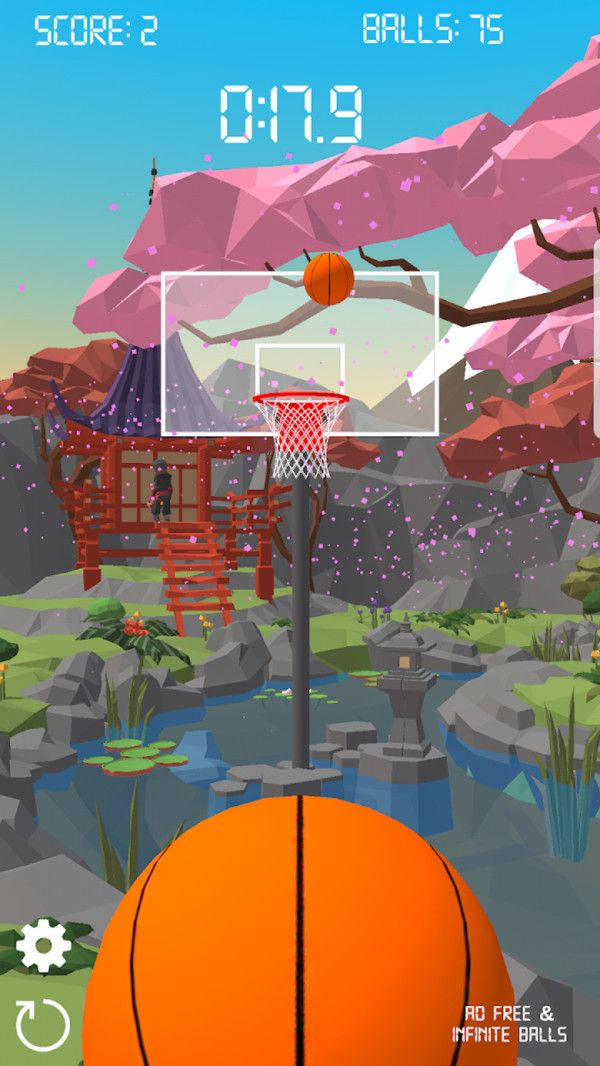600x1066 pixels.
Task: Open the Ad Free & Infinite Balls offer
Action: pos(509,1024)
